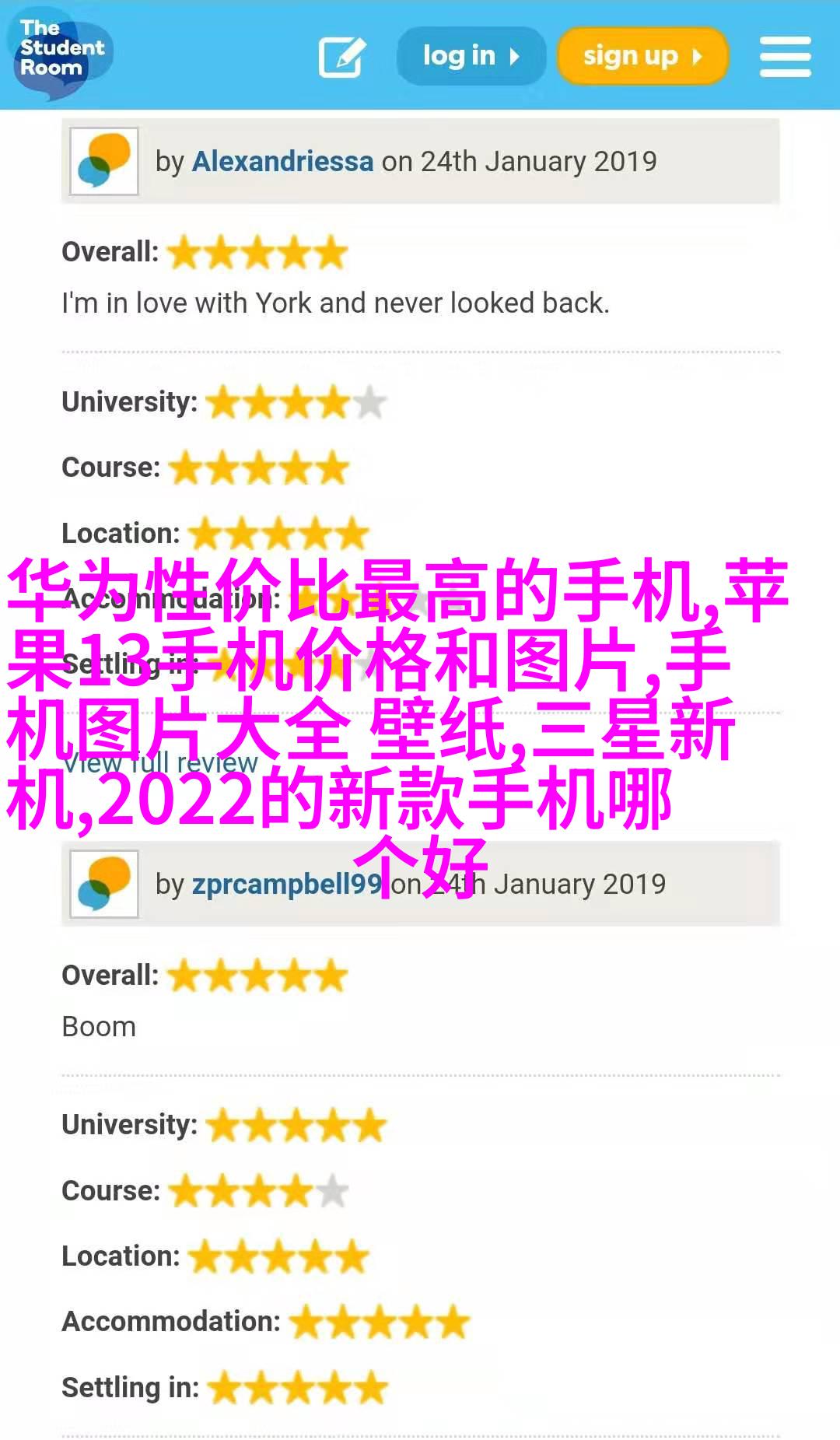Viewport: 840px width, 1440px height.
Task: Open zprcampbell99's profile link
Action: click(x=286, y=885)
